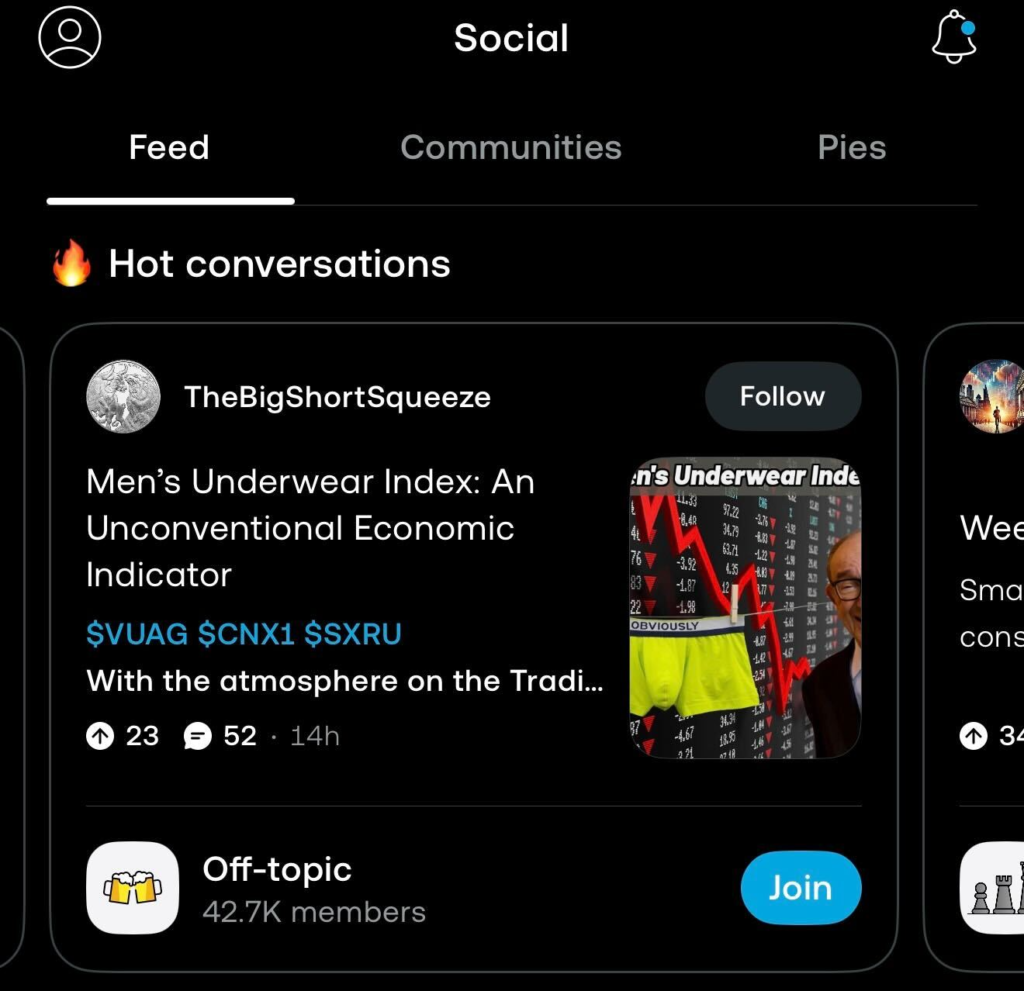This screenshot has height=991, width=1024.
Task: Switch to the Communities tab
Action: (x=511, y=148)
